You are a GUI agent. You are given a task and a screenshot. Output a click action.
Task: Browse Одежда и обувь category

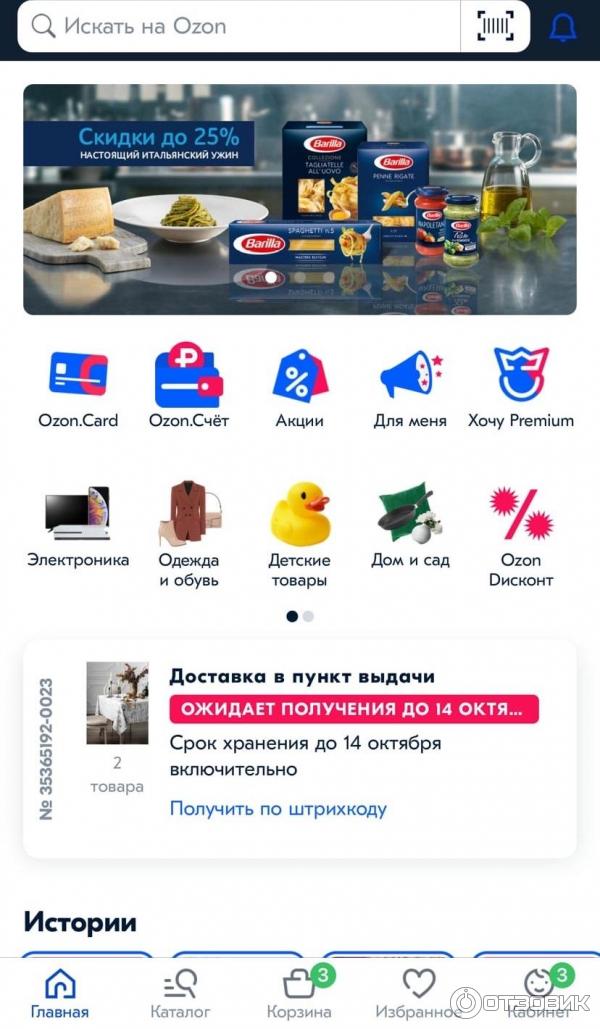[189, 536]
